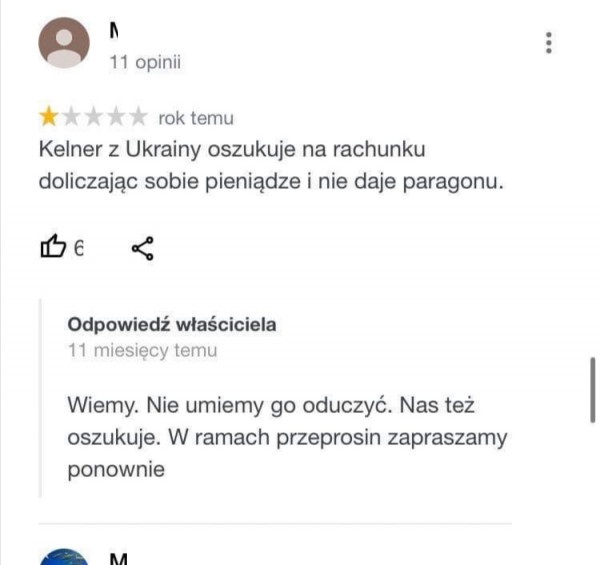The image size is (600, 565).
Task: Open the review's three-dot overflow menu
Action: point(548,43)
